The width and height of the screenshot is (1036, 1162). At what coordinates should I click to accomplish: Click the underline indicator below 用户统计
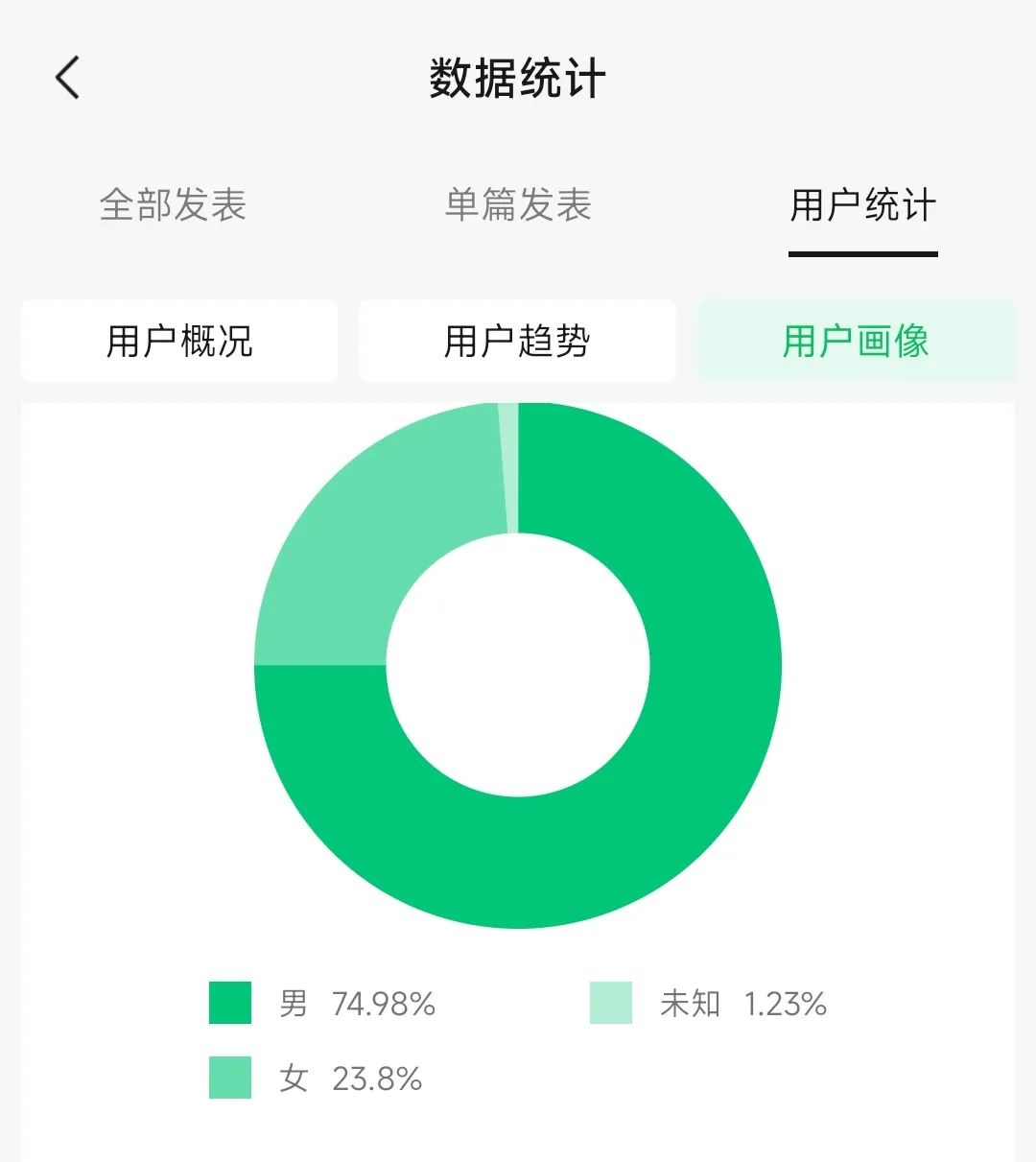tap(861, 252)
